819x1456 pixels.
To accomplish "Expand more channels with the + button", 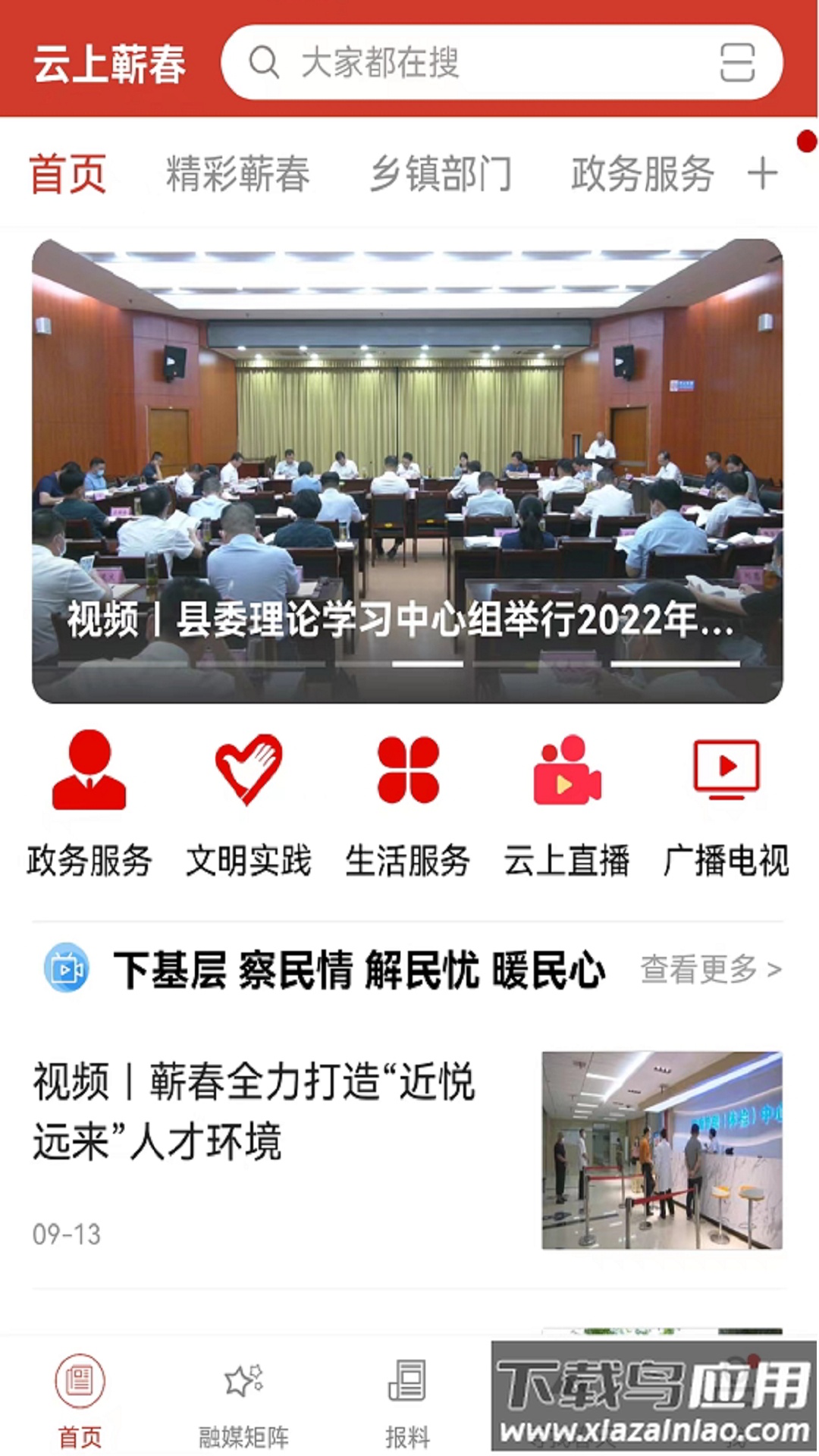I will (x=765, y=173).
